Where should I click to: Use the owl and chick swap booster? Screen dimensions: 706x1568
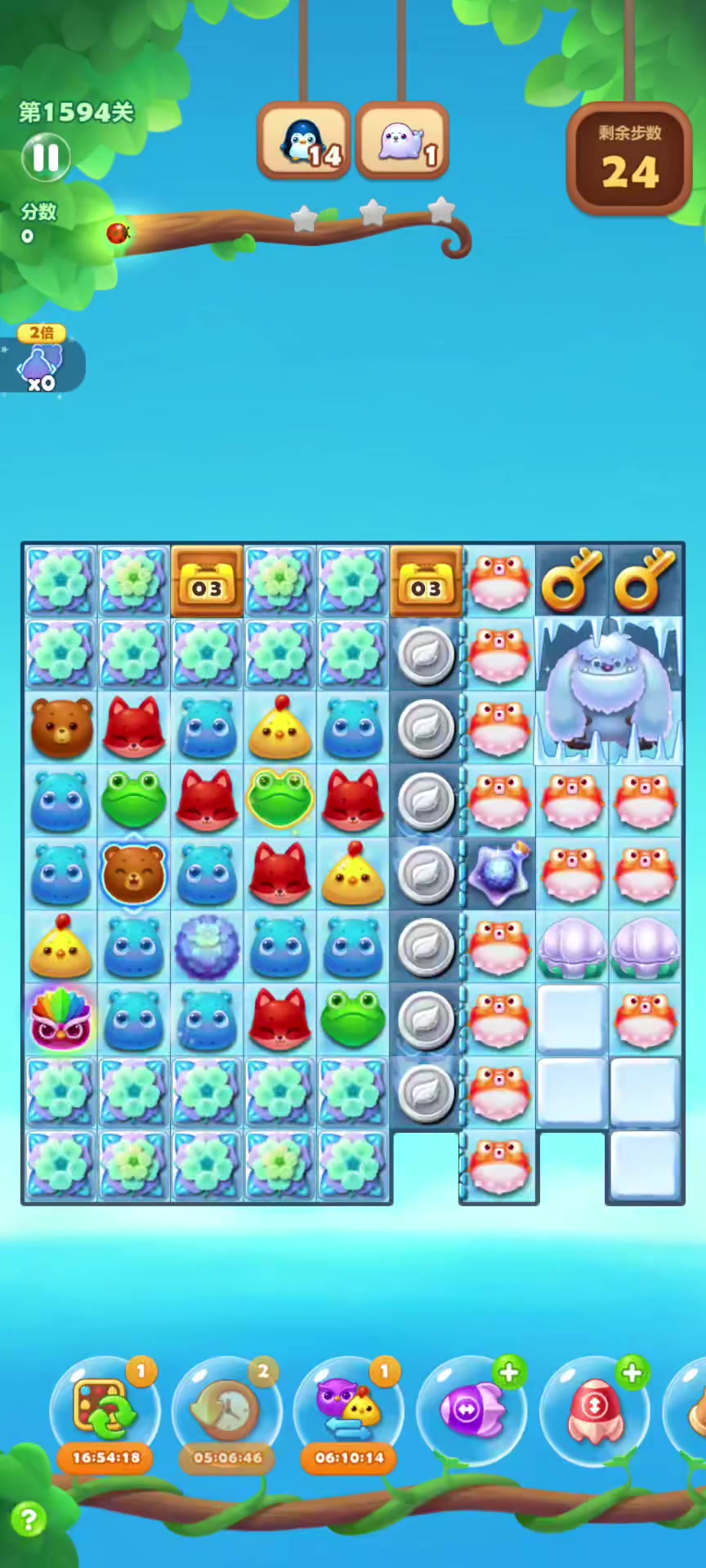[349, 1408]
